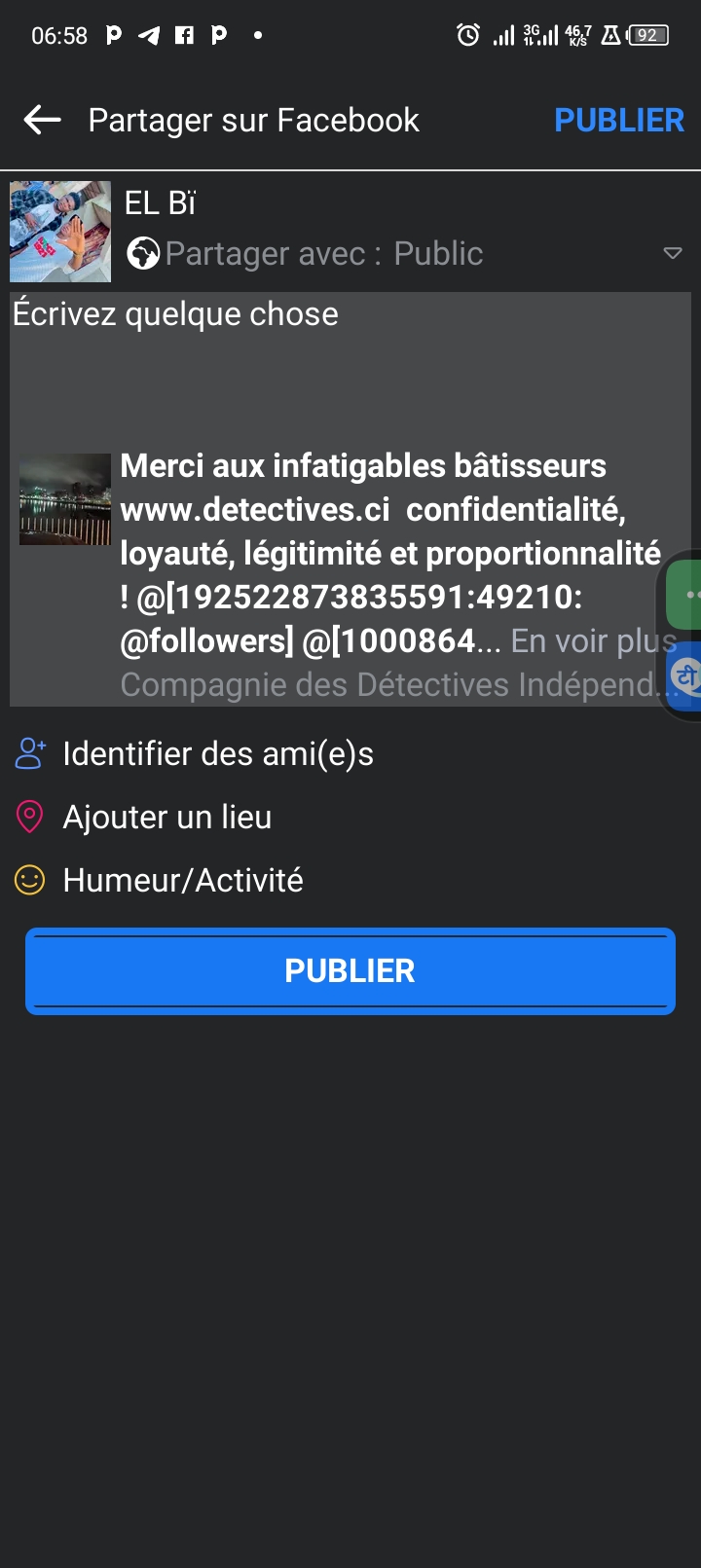Hit the large blue PUBLIER button
This screenshot has height=1568, width=701.
(x=350, y=971)
